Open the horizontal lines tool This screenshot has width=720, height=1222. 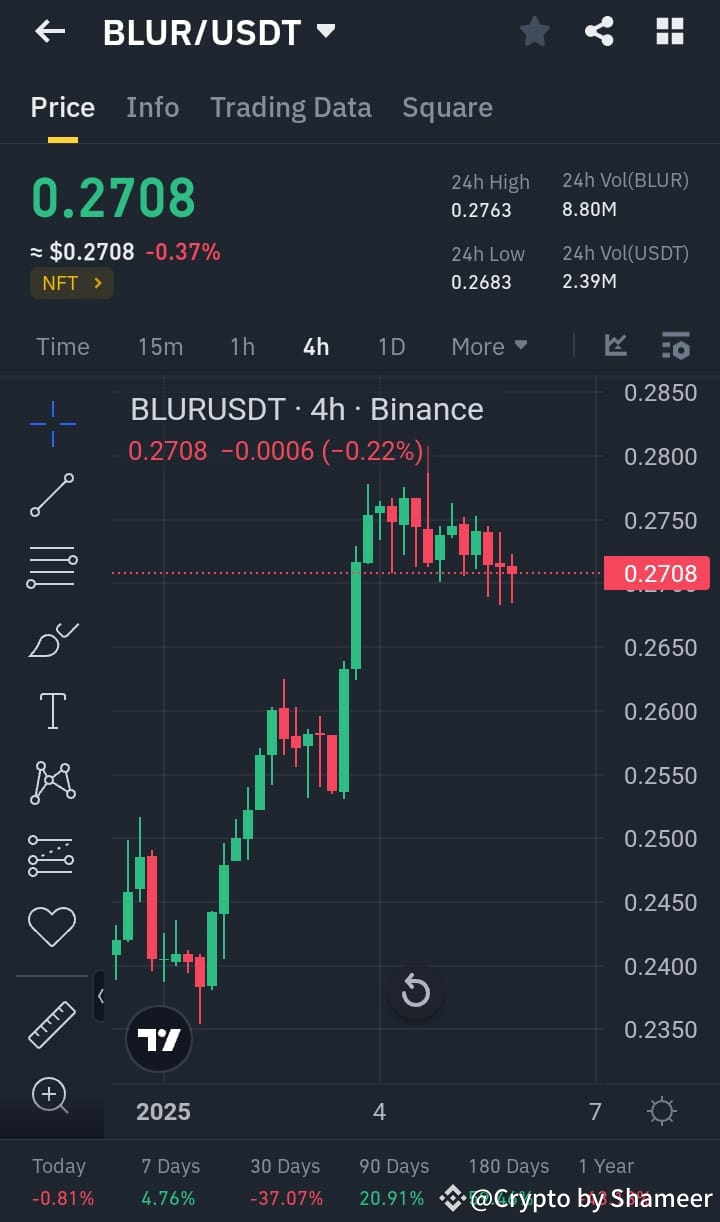tap(52, 566)
